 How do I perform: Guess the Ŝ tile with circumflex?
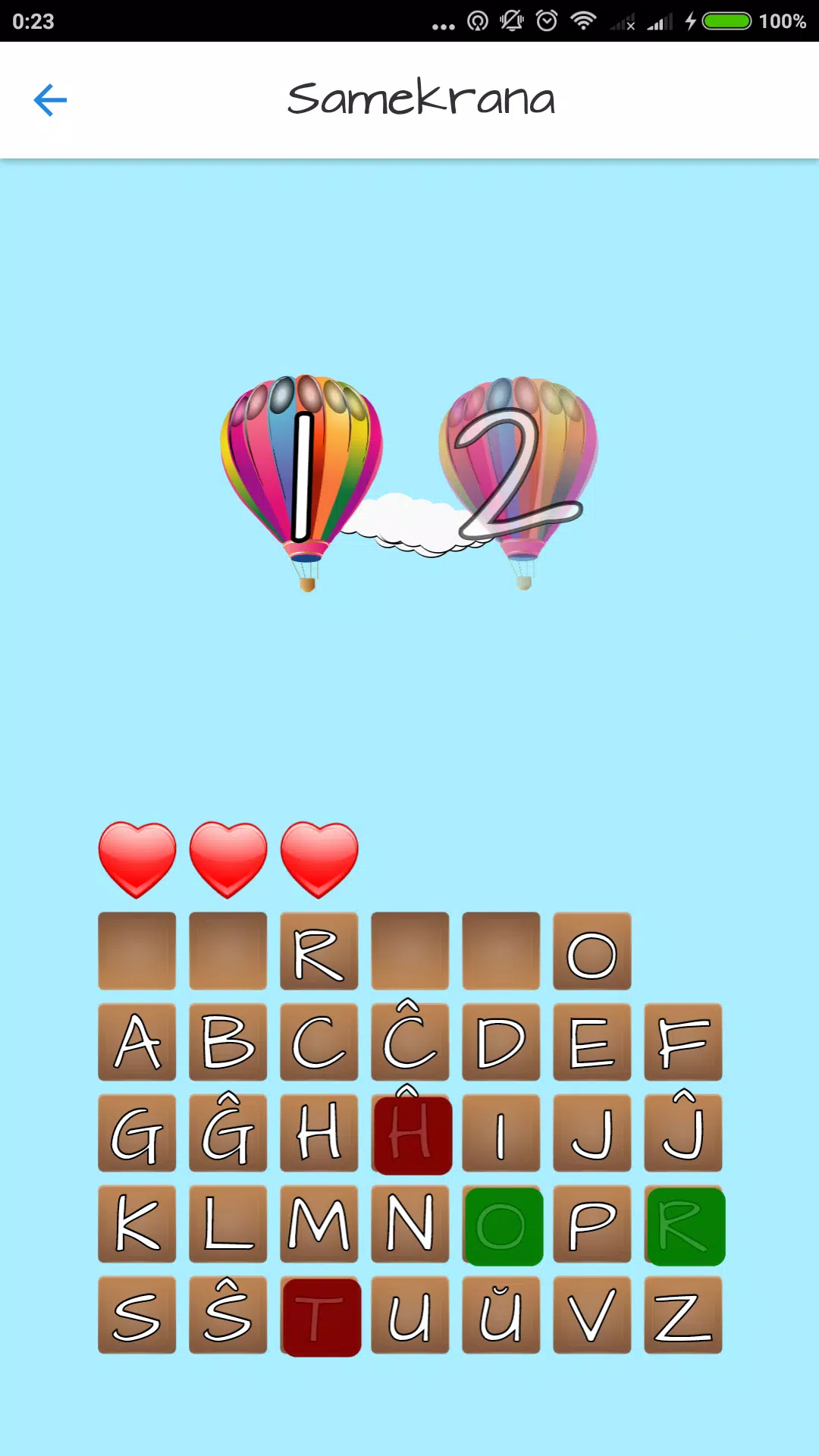[x=228, y=1315]
